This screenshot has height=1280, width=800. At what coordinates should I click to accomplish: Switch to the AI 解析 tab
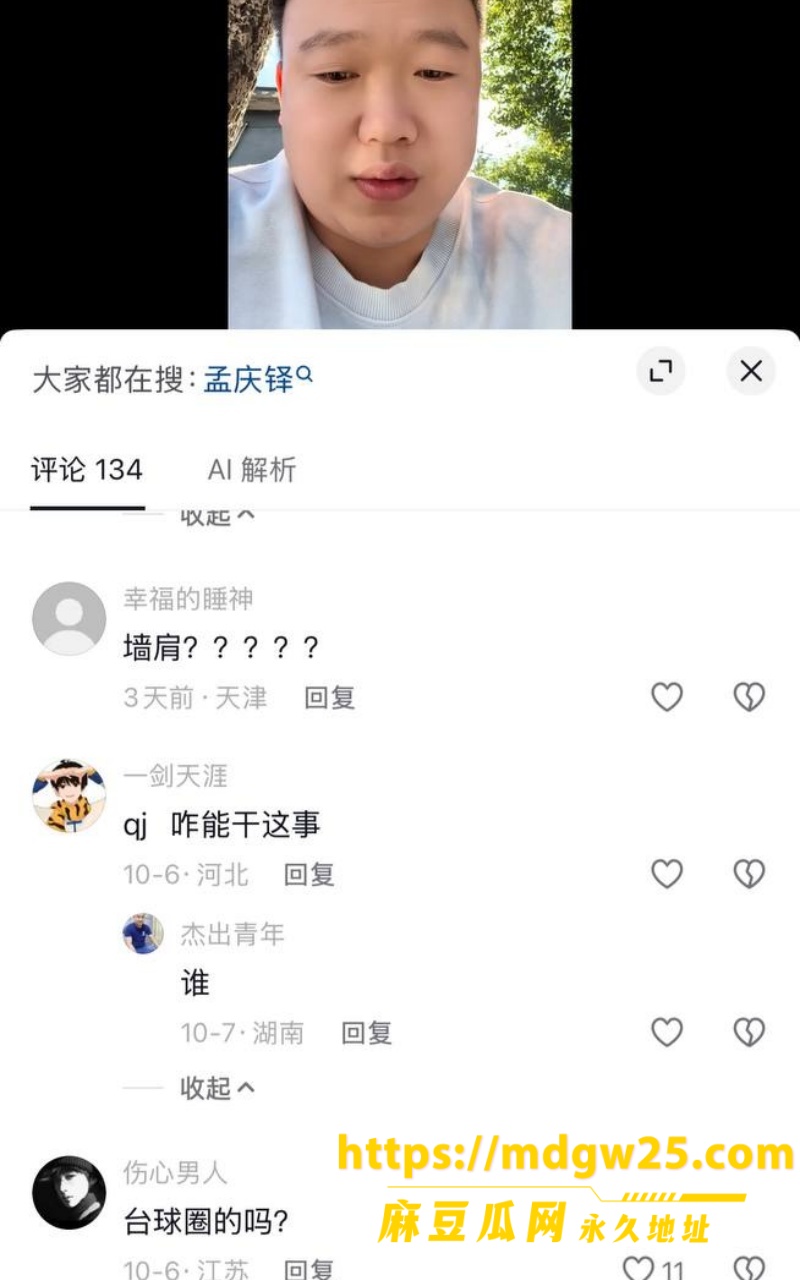252,470
